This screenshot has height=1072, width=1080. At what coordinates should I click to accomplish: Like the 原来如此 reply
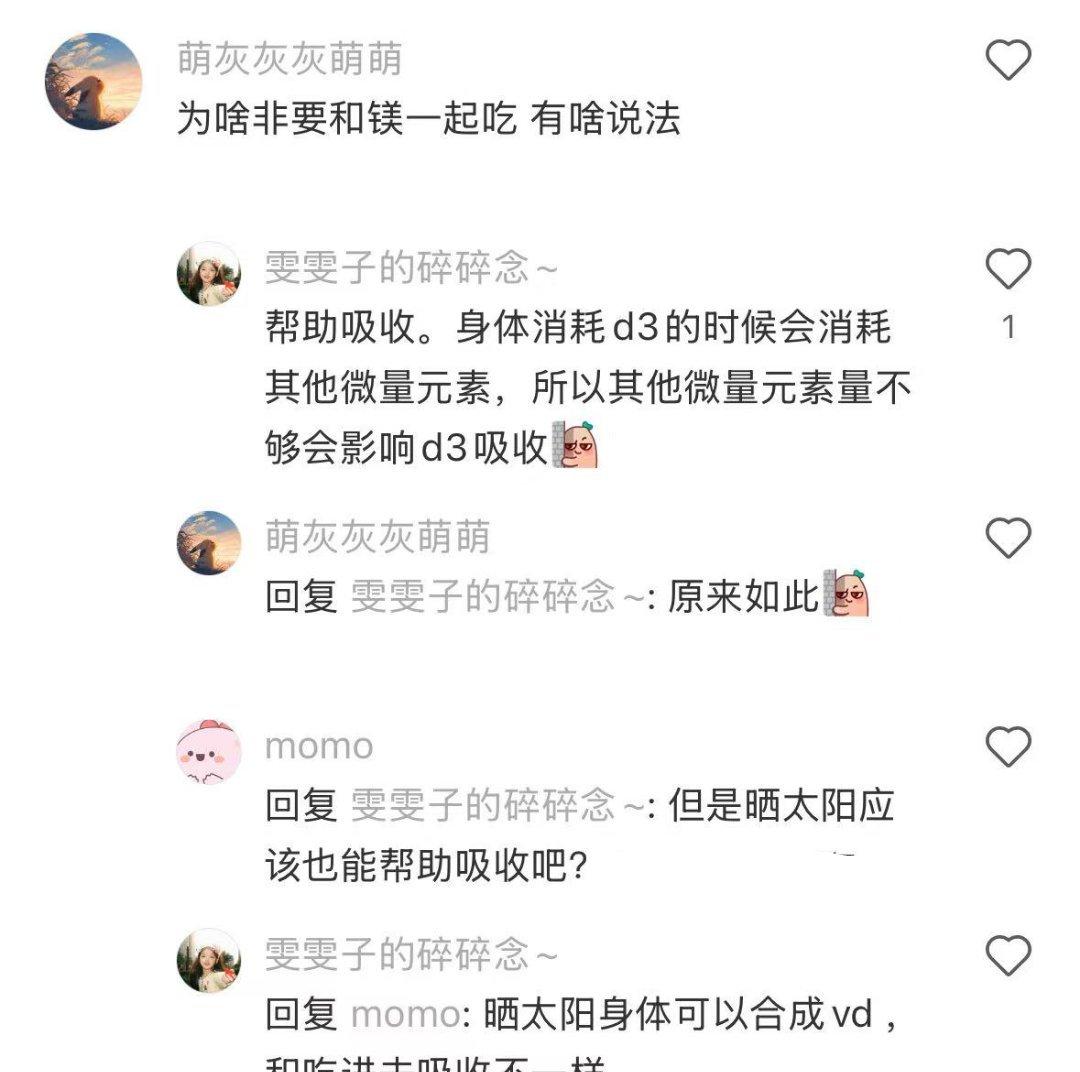coord(1008,539)
